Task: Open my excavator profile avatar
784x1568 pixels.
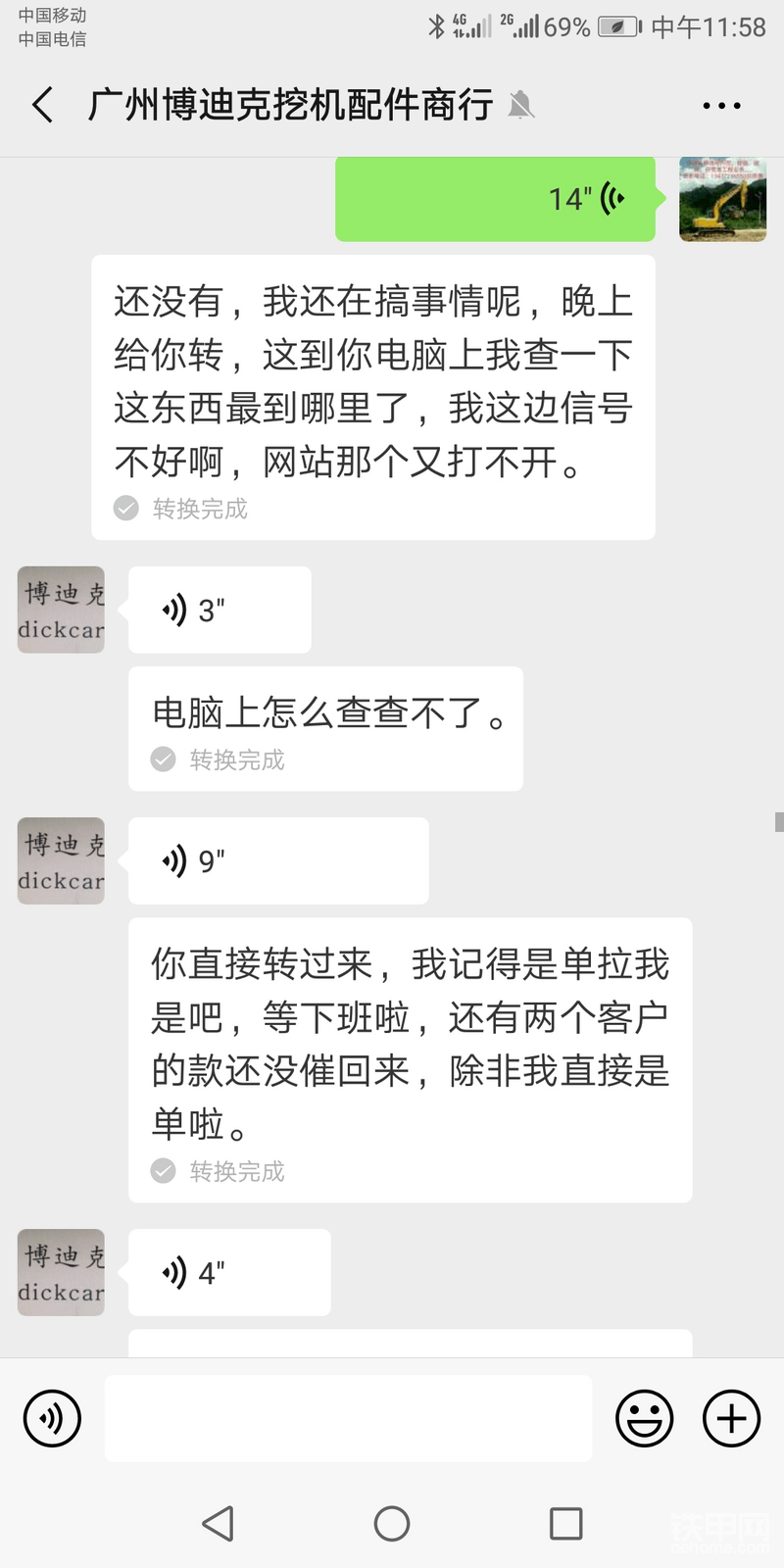Action: (x=722, y=199)
